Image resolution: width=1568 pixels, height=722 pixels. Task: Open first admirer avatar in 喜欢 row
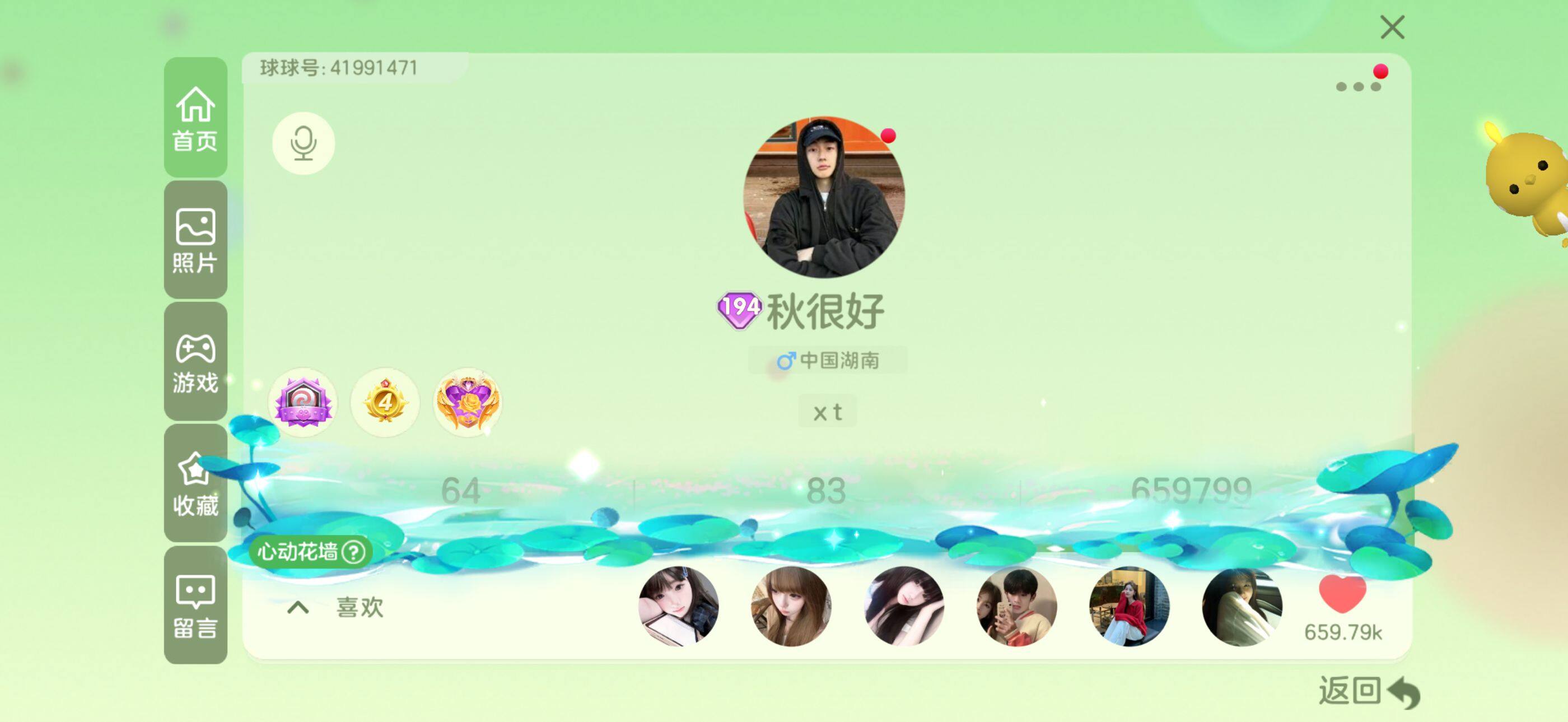[x=679, y=605]
